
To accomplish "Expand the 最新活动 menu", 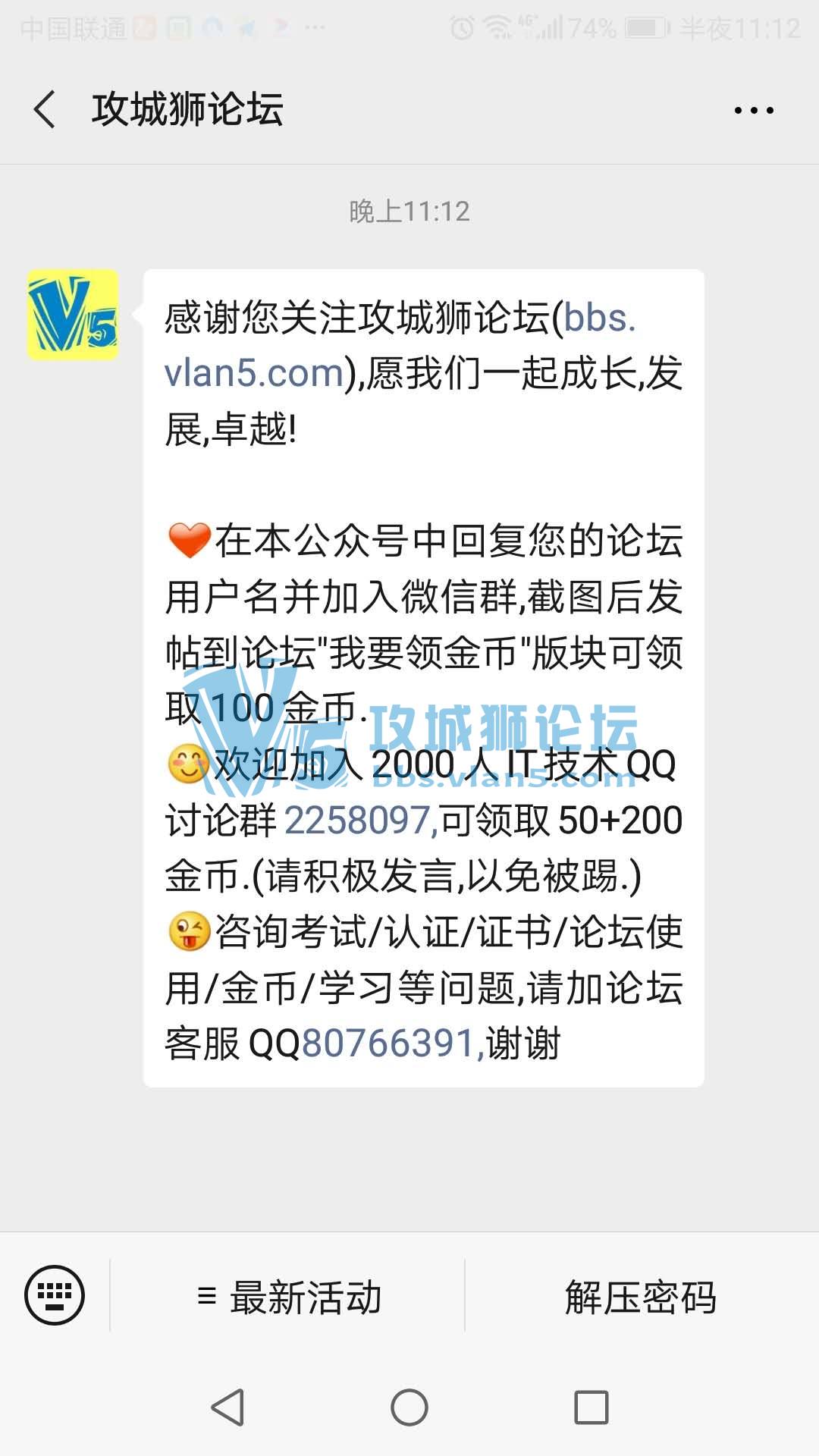I will [x=289, y=1297].
